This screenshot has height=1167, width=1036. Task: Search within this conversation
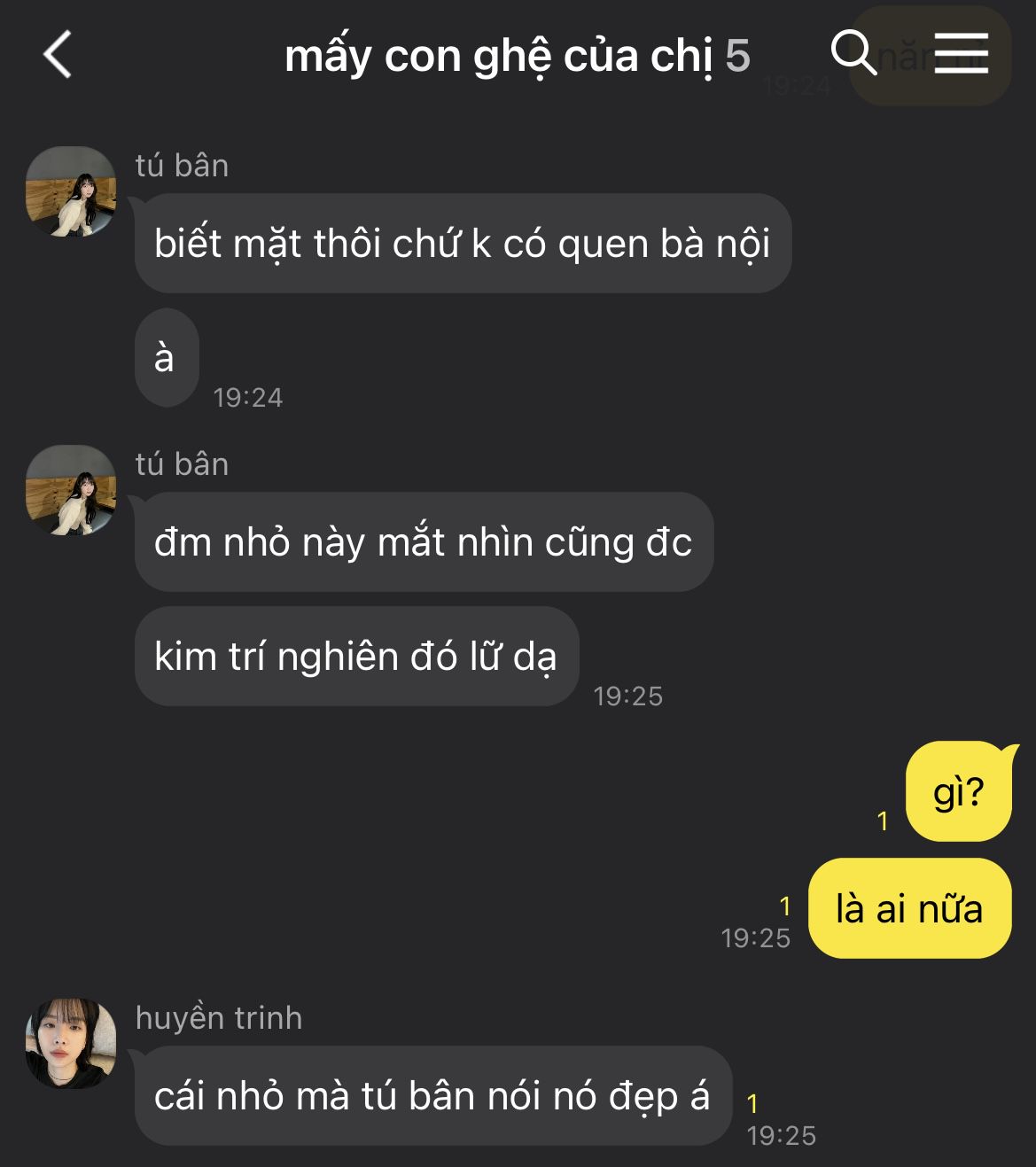[853, 53]
